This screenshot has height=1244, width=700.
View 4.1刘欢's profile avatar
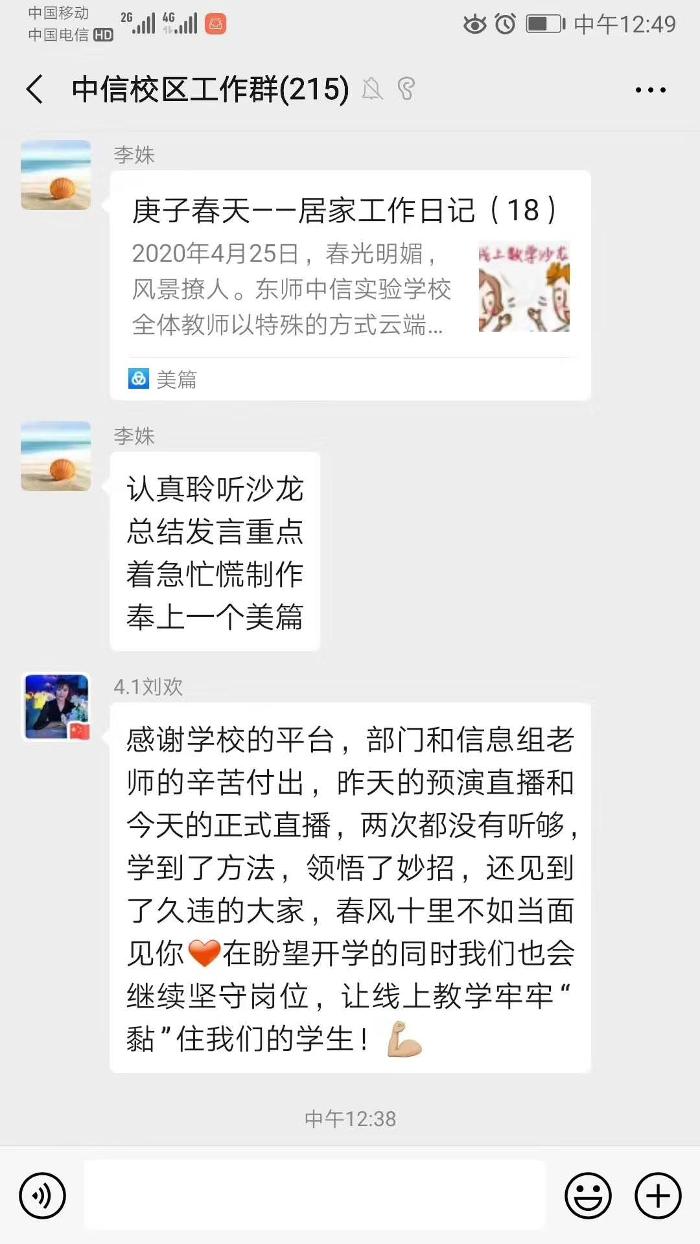tap(56, 708)
